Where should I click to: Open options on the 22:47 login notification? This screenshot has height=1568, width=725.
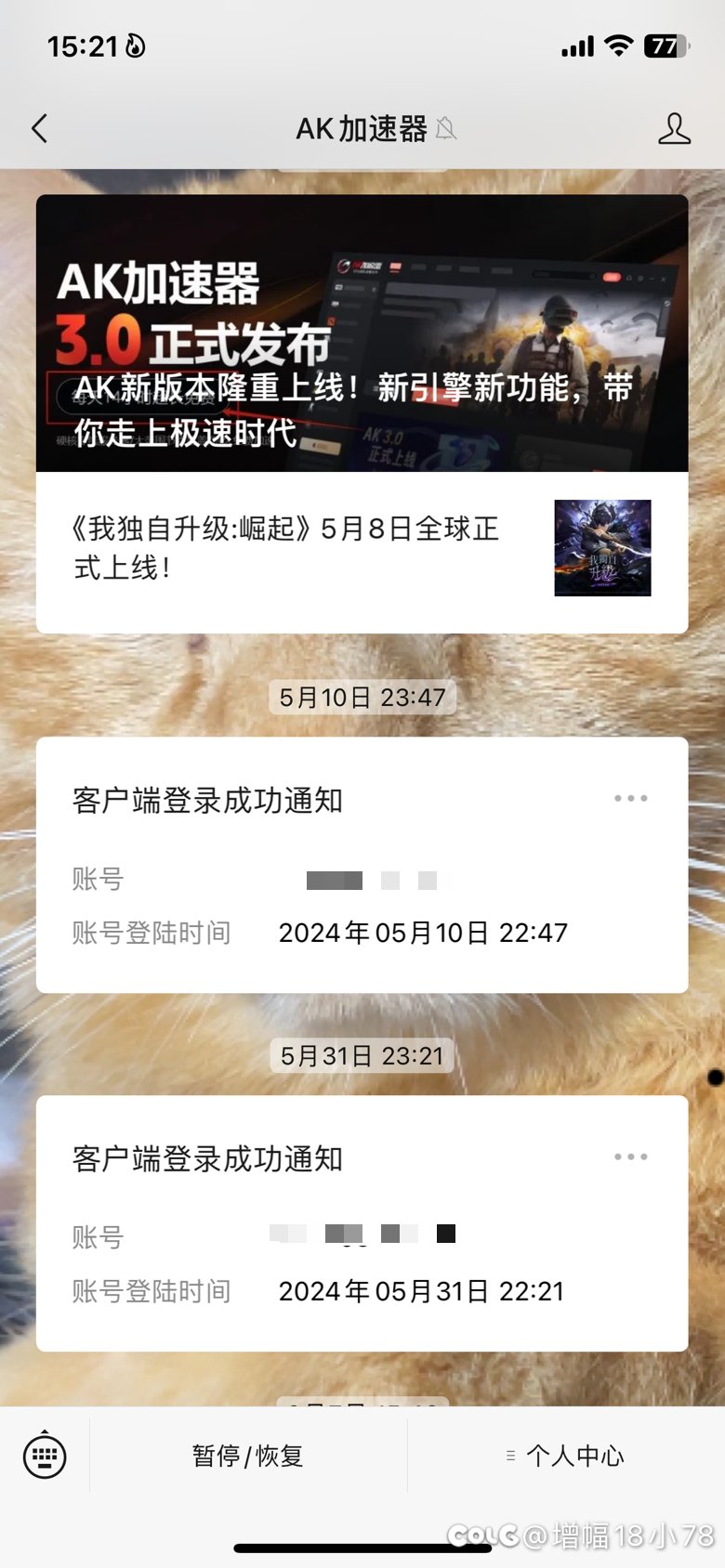[630, 798]
